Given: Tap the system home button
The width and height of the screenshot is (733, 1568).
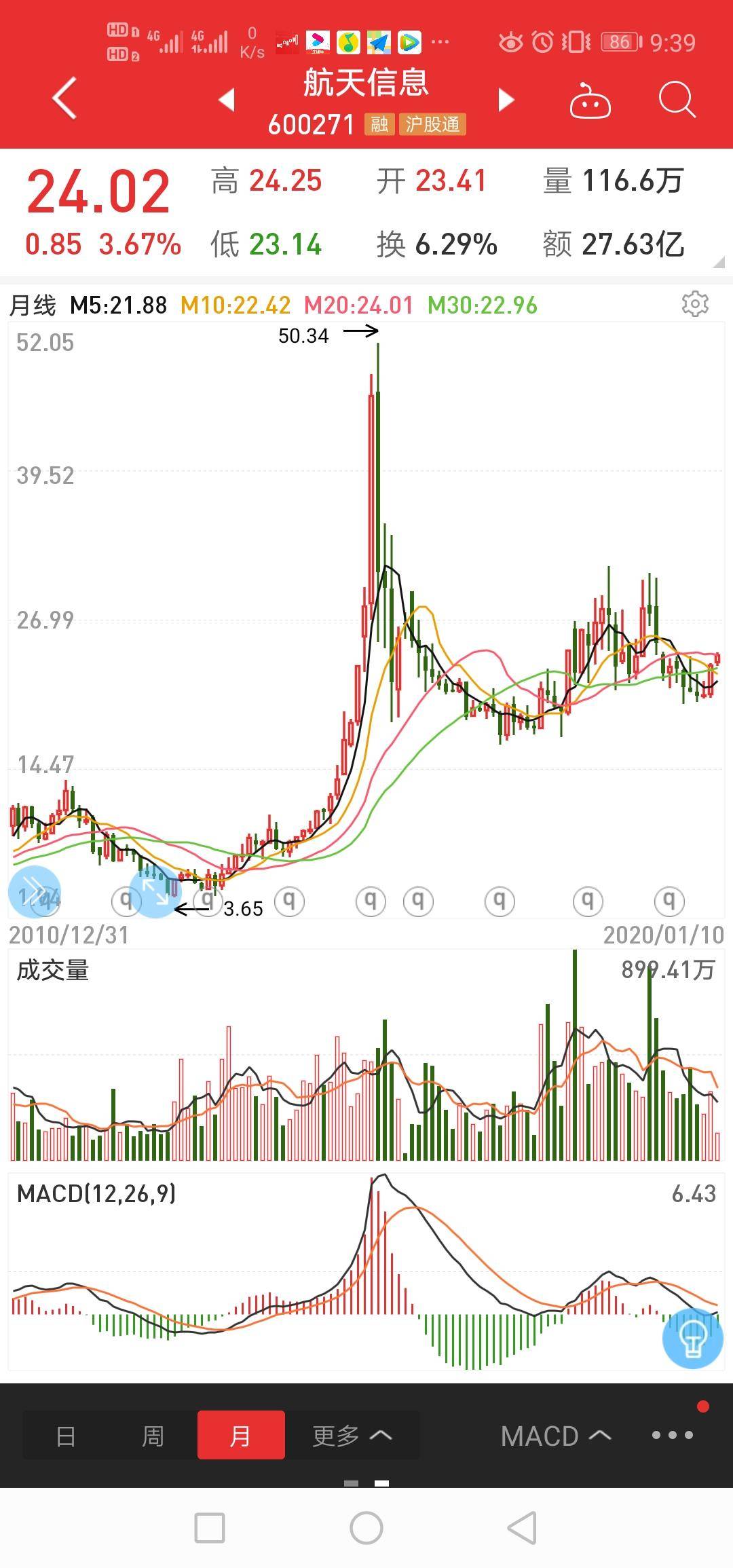Looking at the screenshot, I should [366, 1529].
